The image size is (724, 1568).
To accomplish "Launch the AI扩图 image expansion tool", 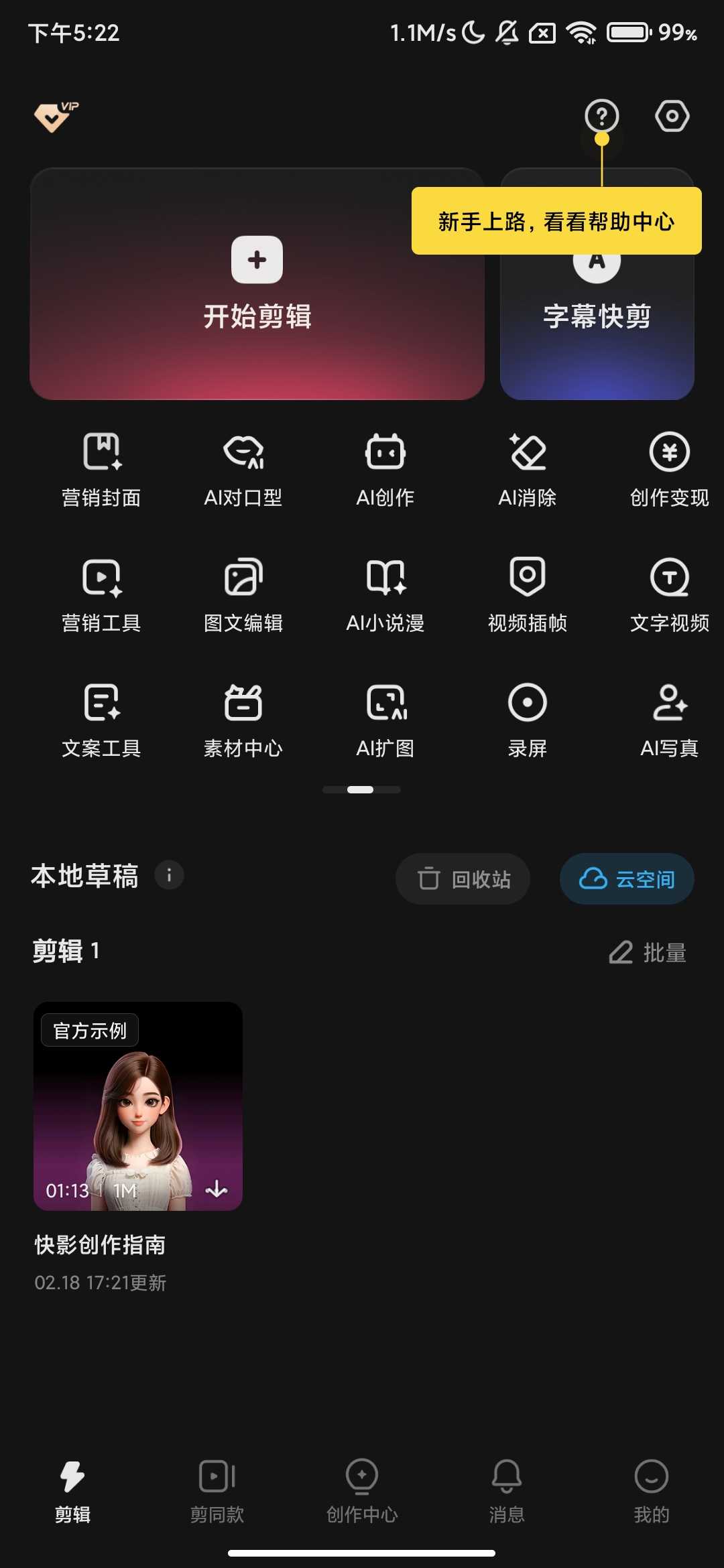I will (385, 720).
